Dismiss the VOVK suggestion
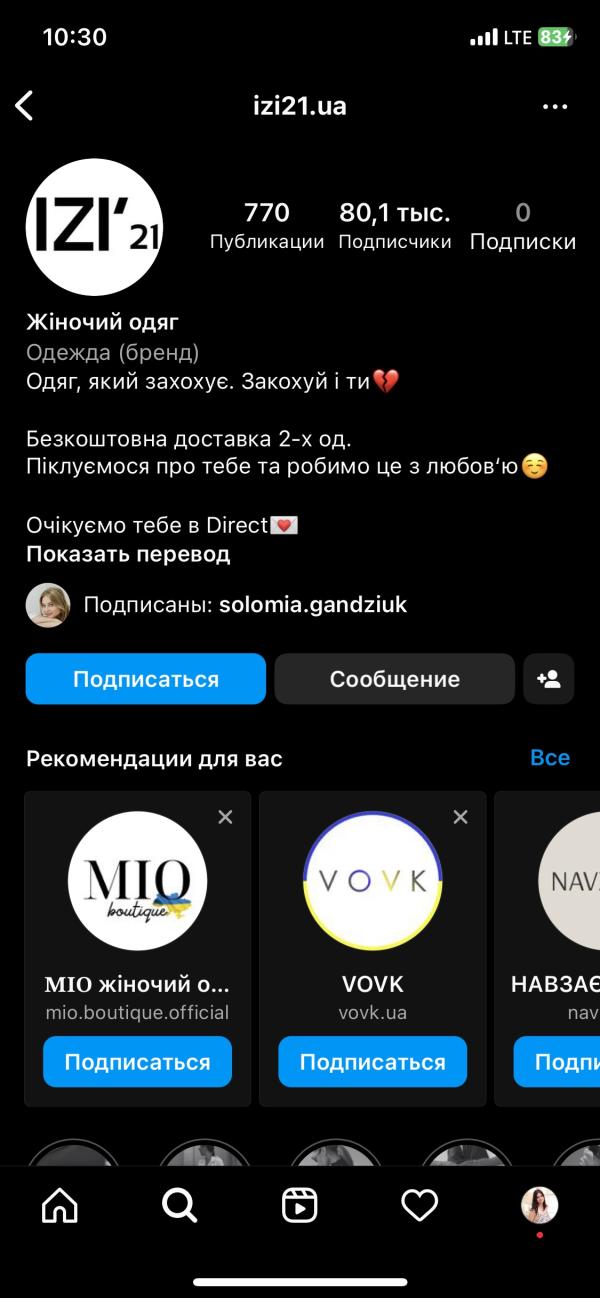 pos(460,817)
